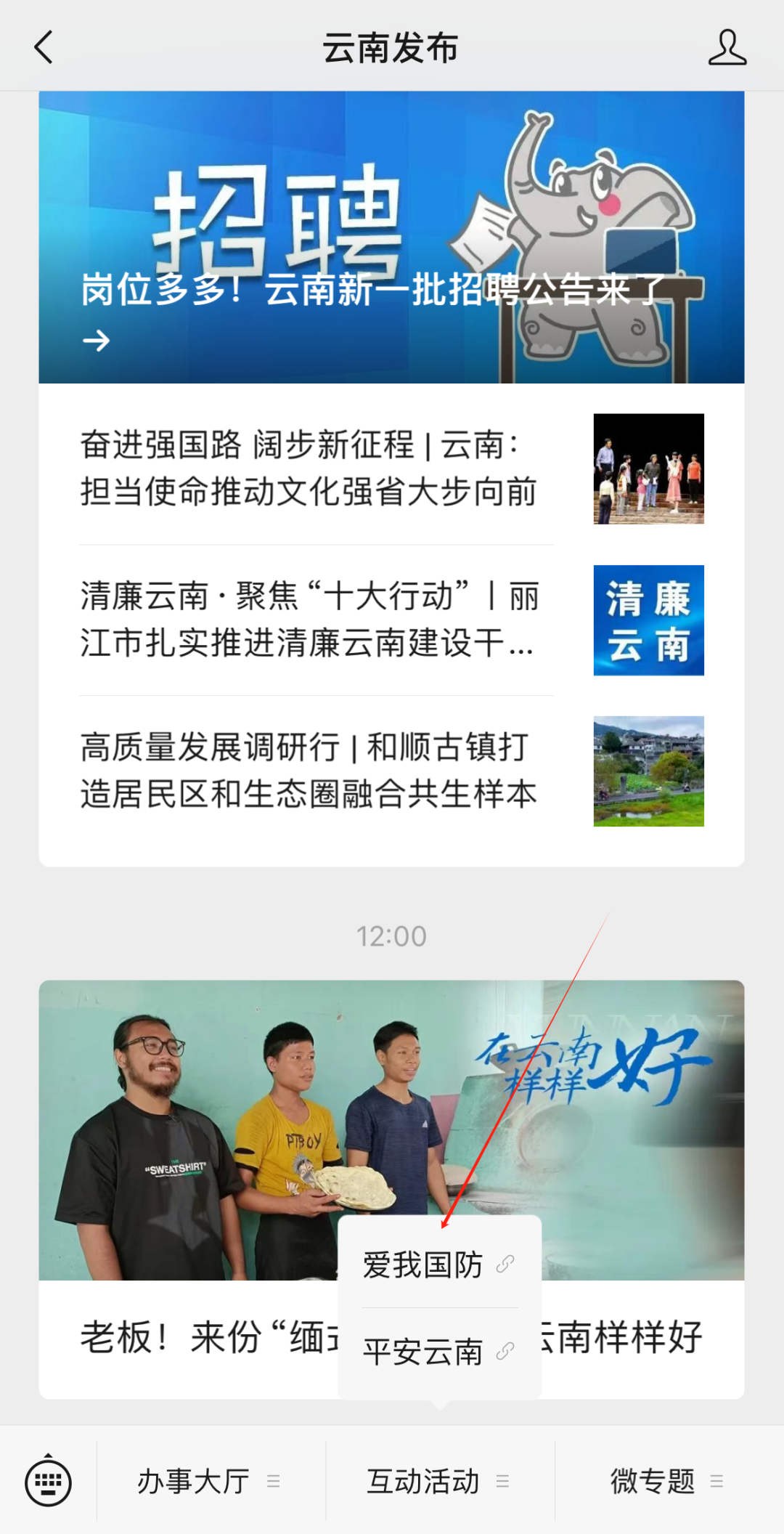The image size is (784, 1534).
Task: Expand the 微专题 menu
Action: [x=669, y=1481]
